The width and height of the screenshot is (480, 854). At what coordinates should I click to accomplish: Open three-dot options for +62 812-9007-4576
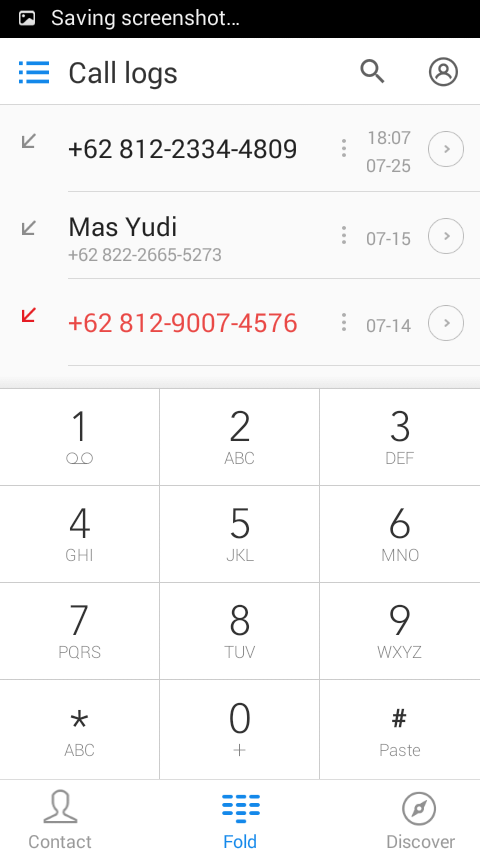343,322
